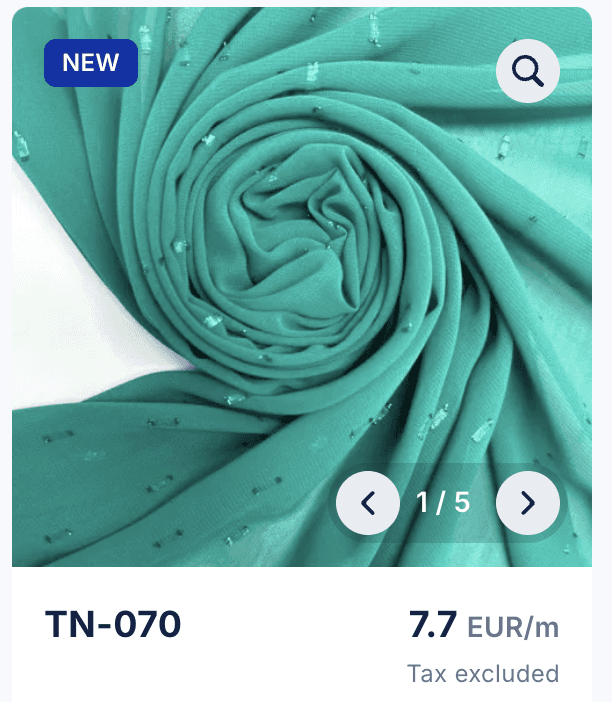Go to the previous product image

[368, 503]
